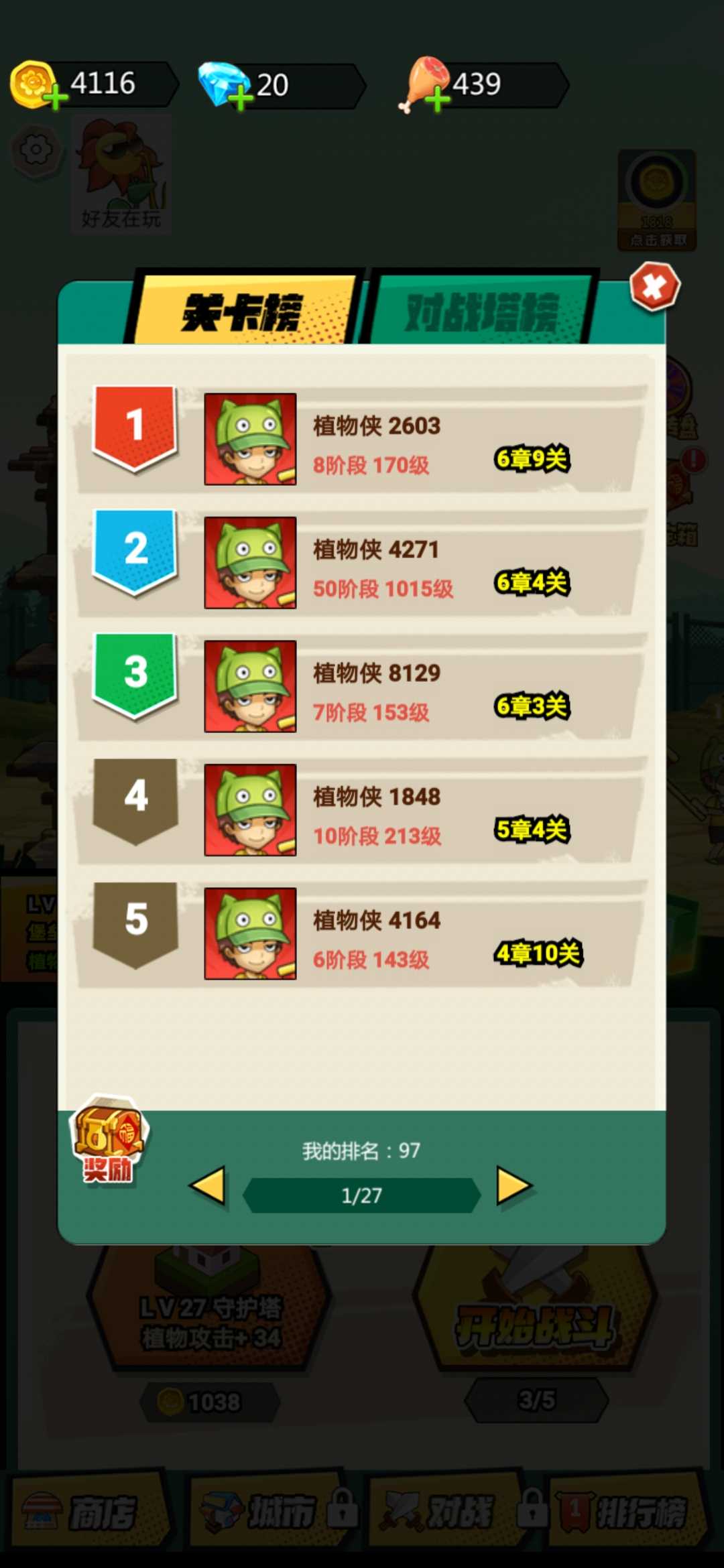This screenshot has height=1568, width=724.
Task: Select the 关卡榜 tab
Action: tap(243, 311)
